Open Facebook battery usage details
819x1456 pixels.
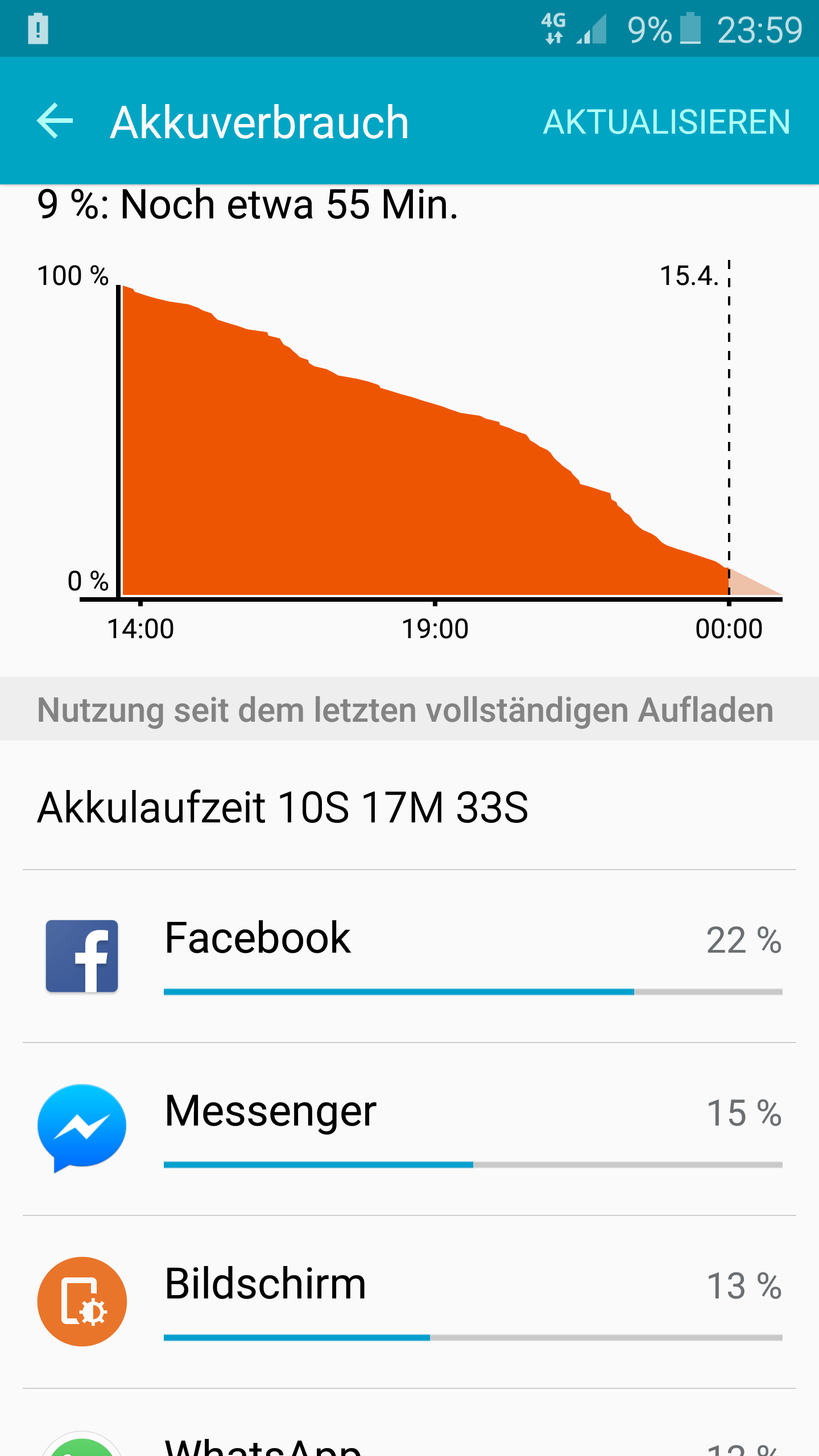coord(409,956)
